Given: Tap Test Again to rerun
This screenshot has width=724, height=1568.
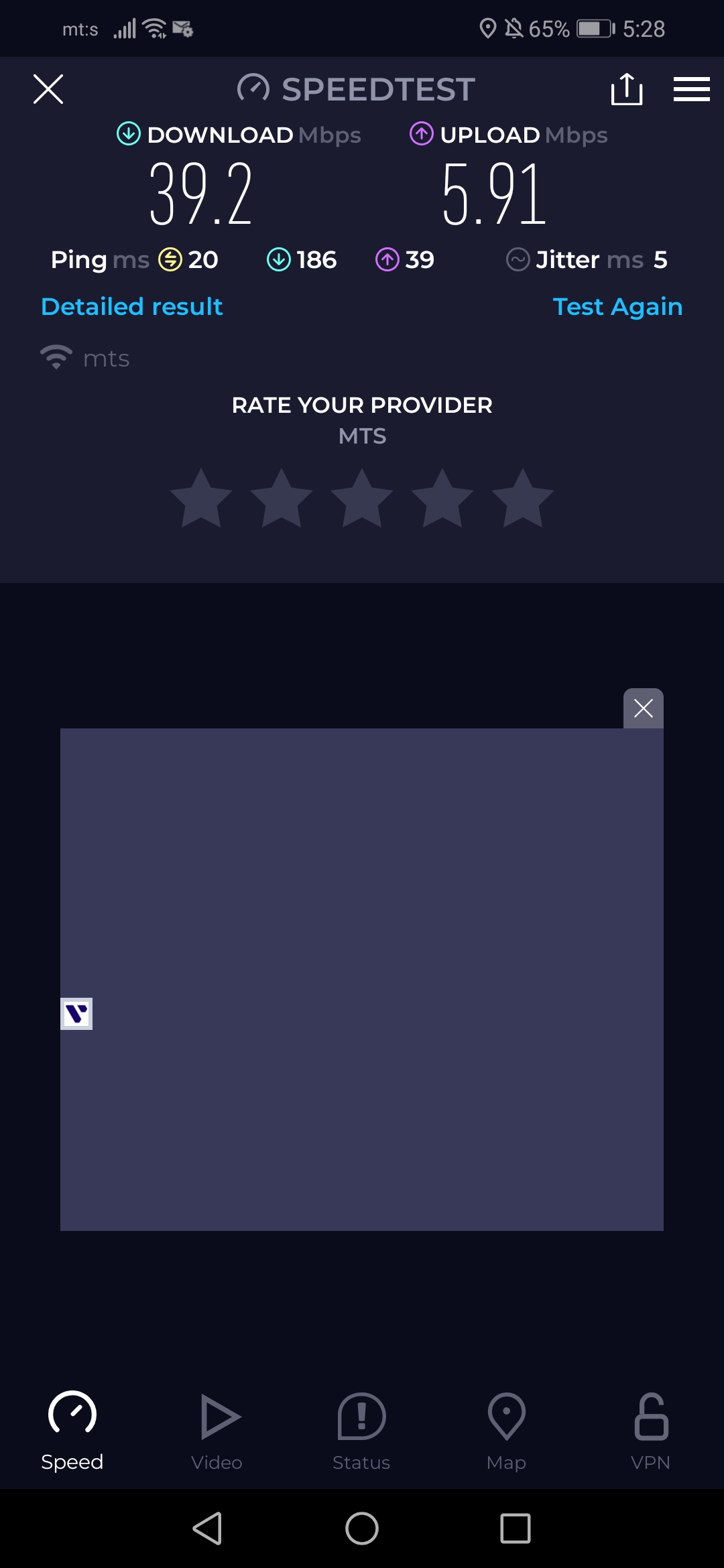Looking at the screenshot, I should (617, 307).
